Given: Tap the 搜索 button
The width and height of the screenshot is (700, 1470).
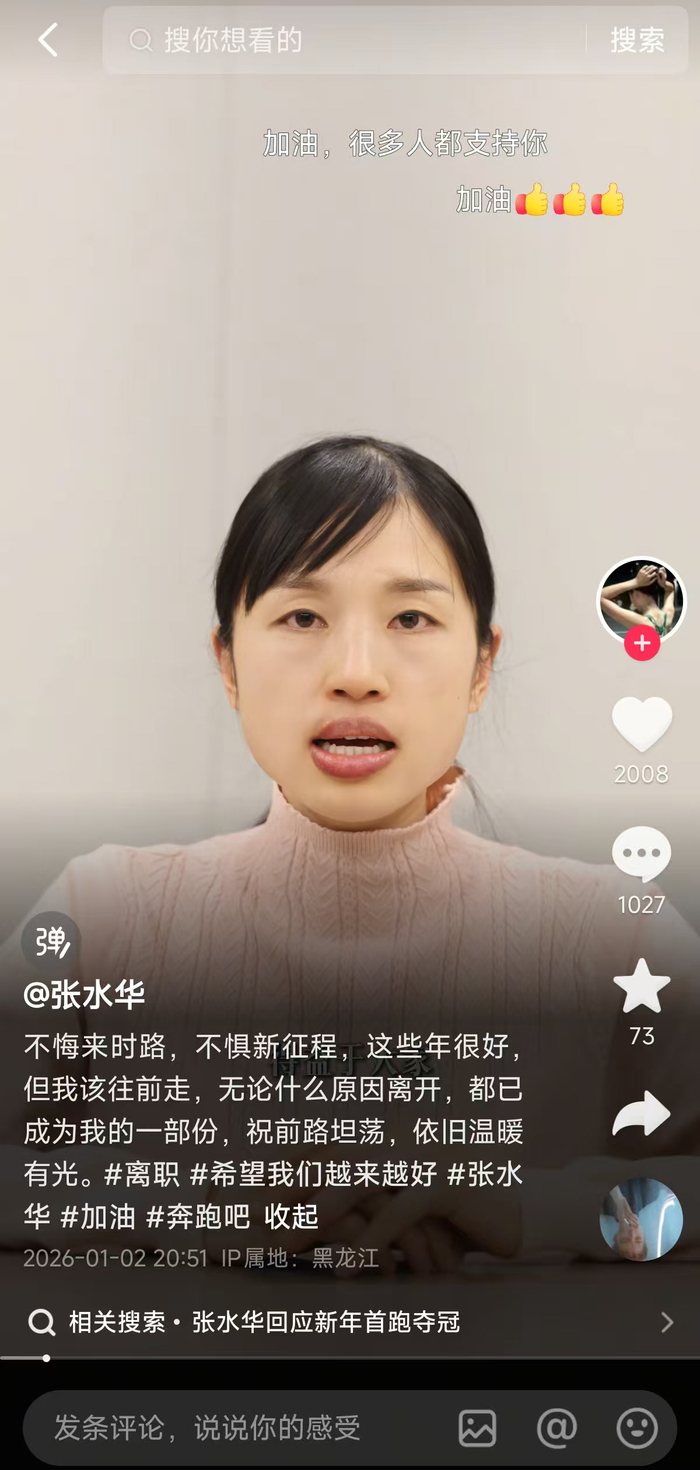Looking at the screenshot, I should click(x=637, y=40).
